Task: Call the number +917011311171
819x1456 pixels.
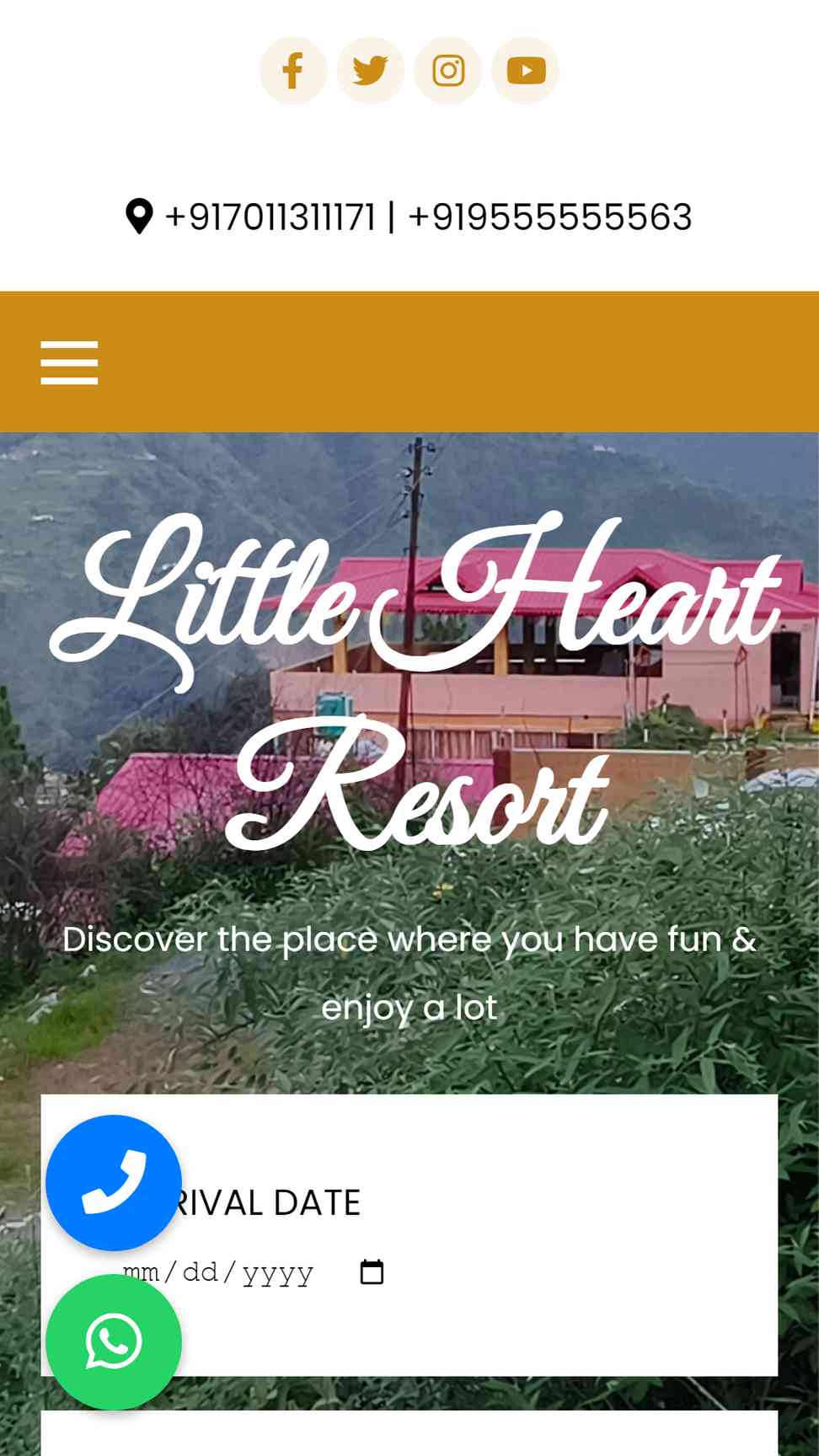Action: (x=270, y=217)
